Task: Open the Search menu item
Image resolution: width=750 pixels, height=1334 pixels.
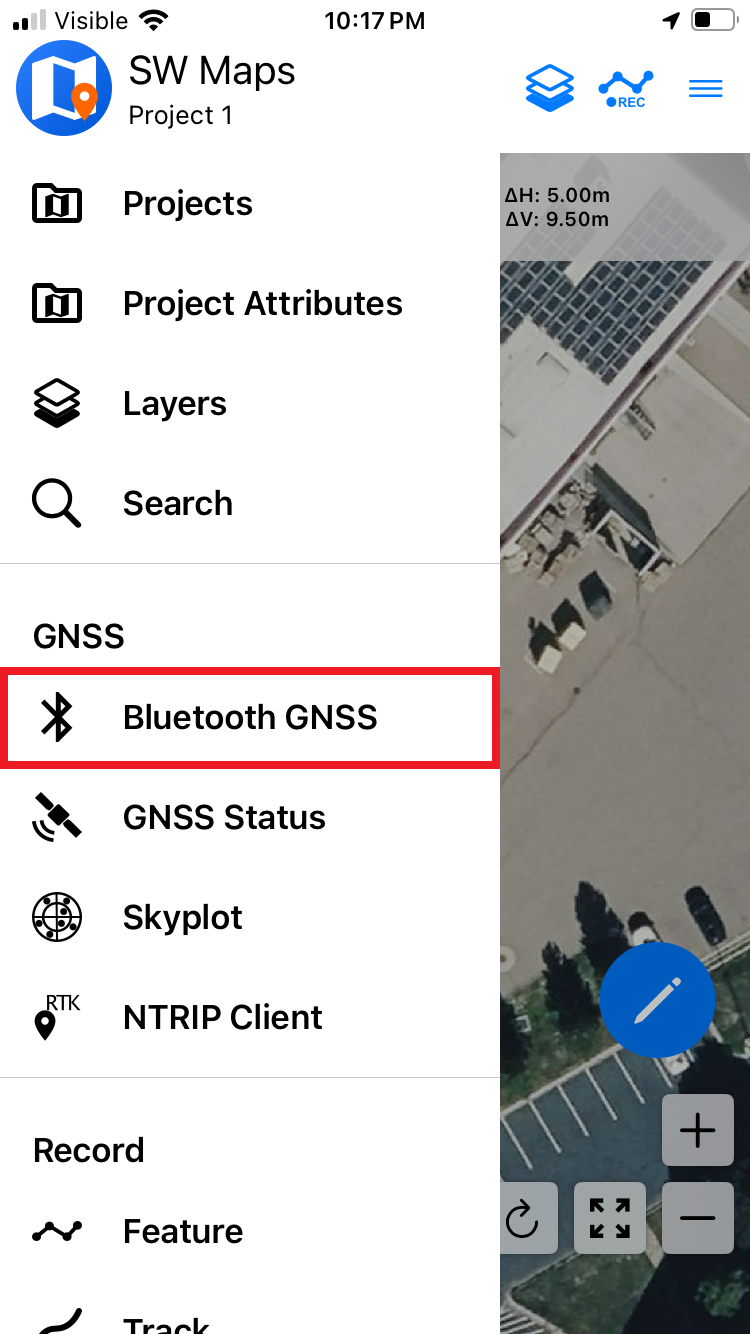Action: click(250, 504)
